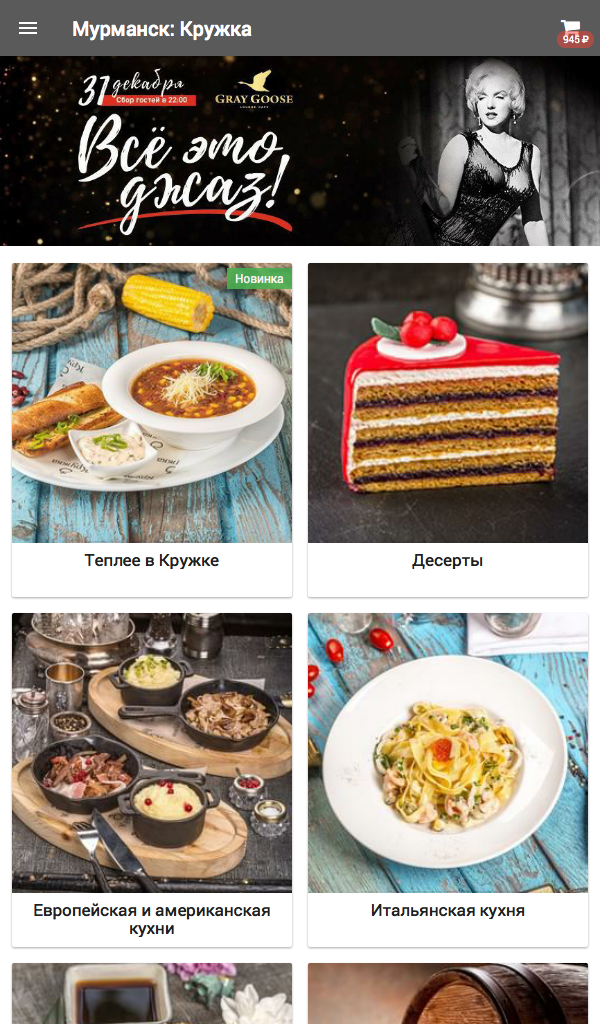
Task: Open the Теплее в Кружке category
Action: [151, 430]
